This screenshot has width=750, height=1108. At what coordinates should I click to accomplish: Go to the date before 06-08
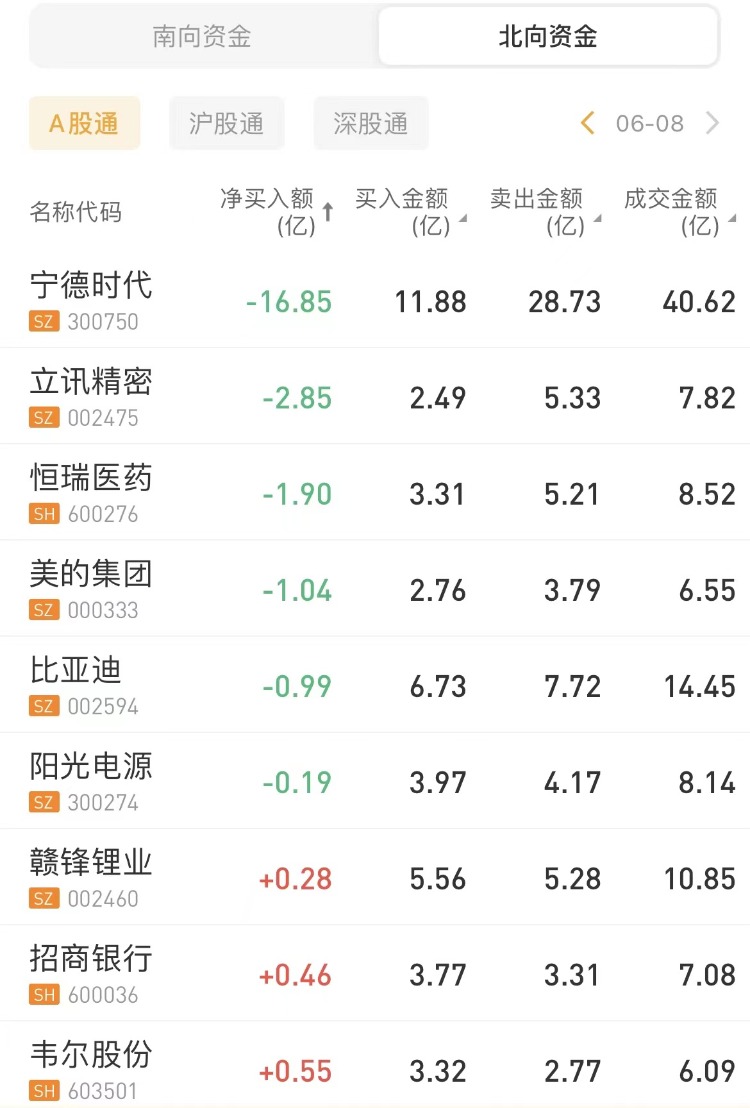[x=588, y=123]
